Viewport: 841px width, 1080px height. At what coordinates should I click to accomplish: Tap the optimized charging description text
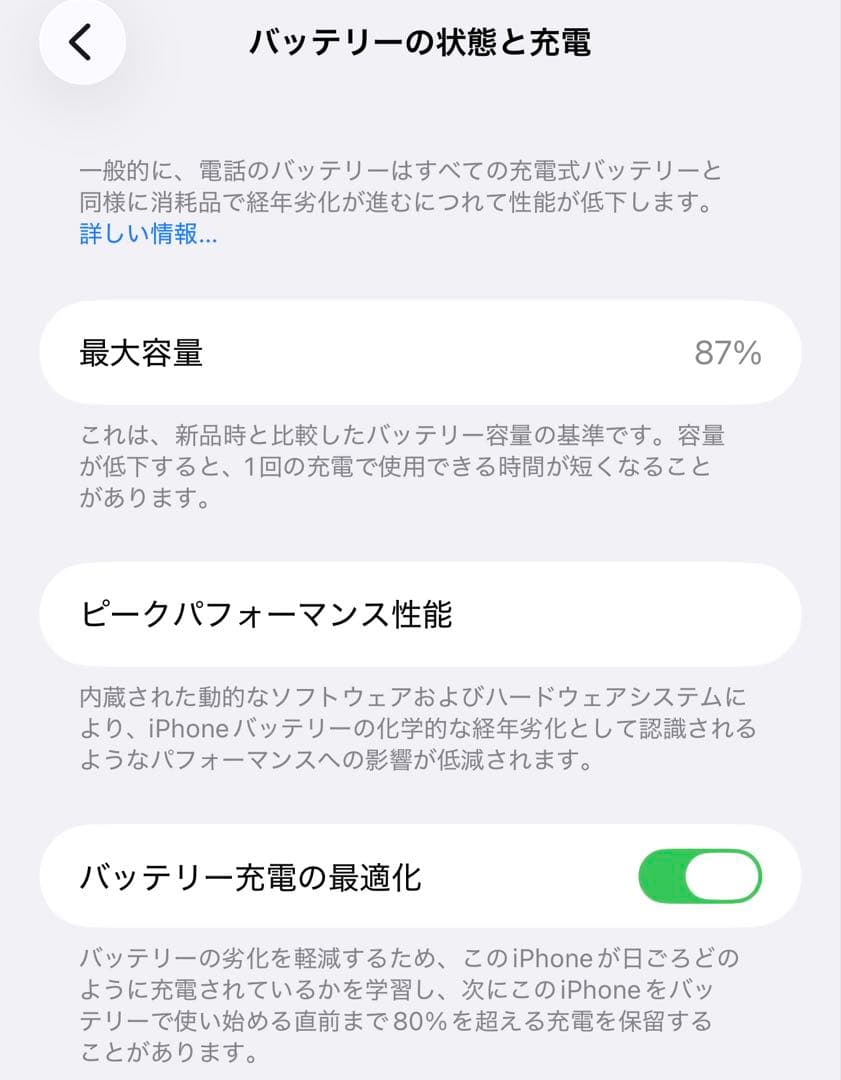pyautogui.click(x=420, y=1000)
